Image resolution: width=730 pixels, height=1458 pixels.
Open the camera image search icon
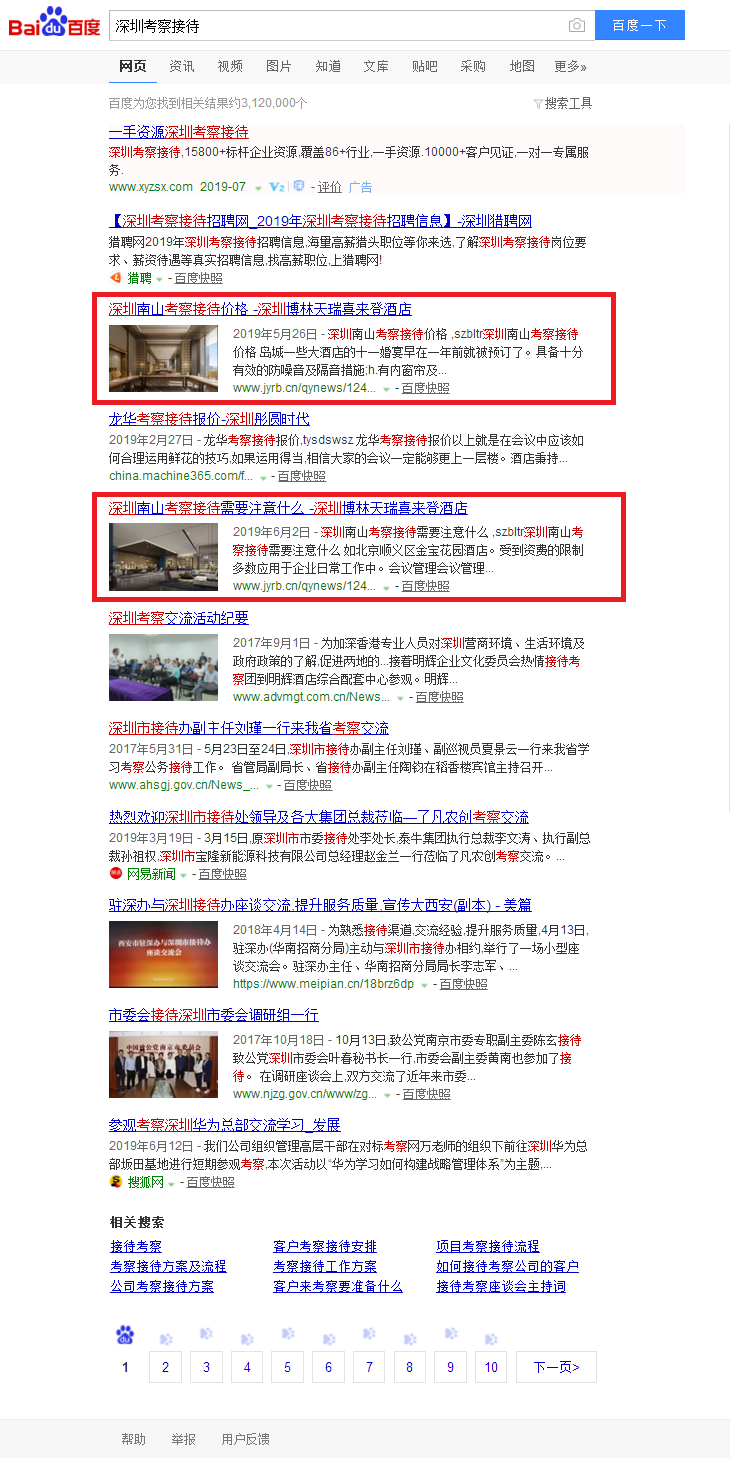tap(576, 26)
